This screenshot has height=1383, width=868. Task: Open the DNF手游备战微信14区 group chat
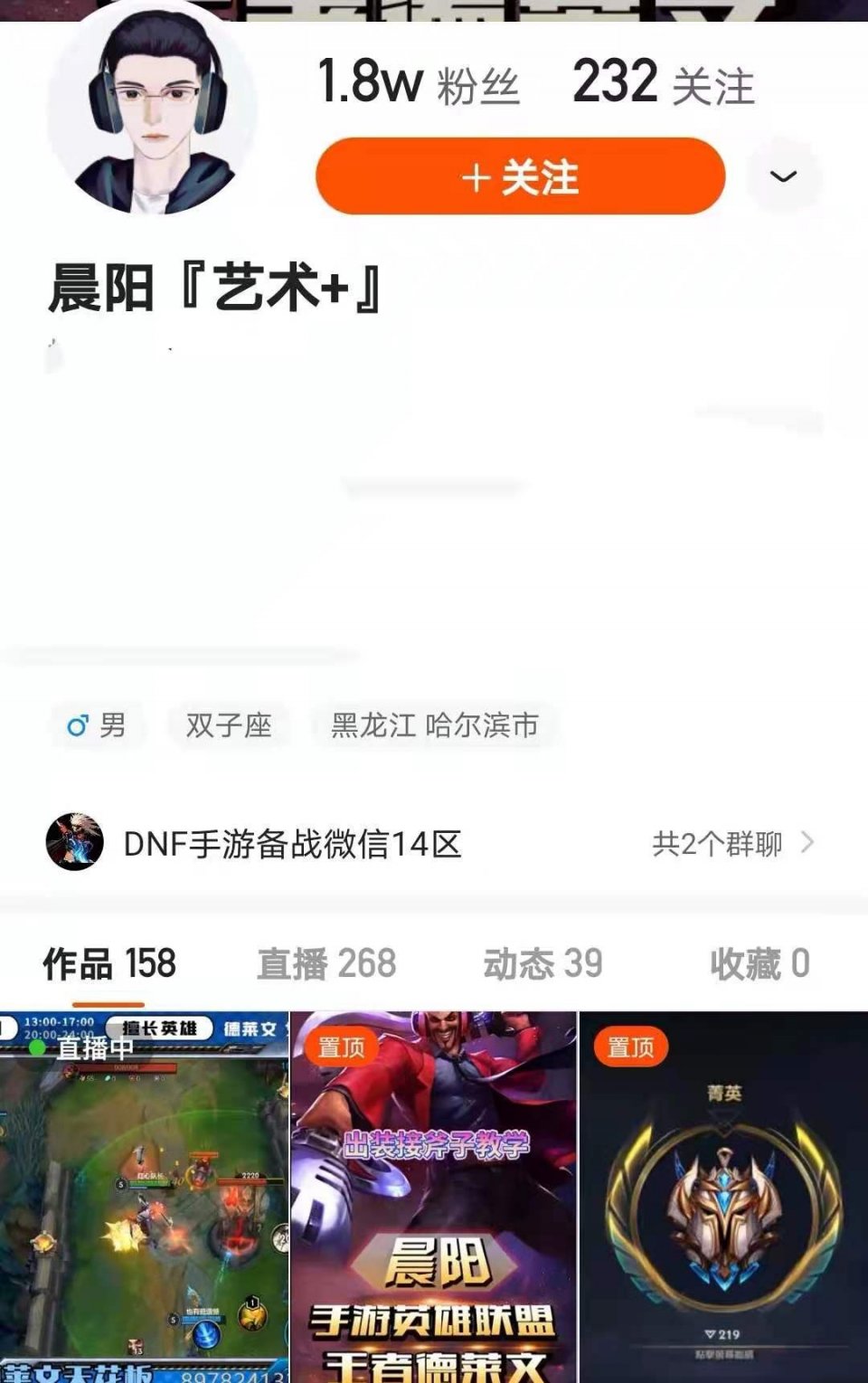tap(291, 843)
